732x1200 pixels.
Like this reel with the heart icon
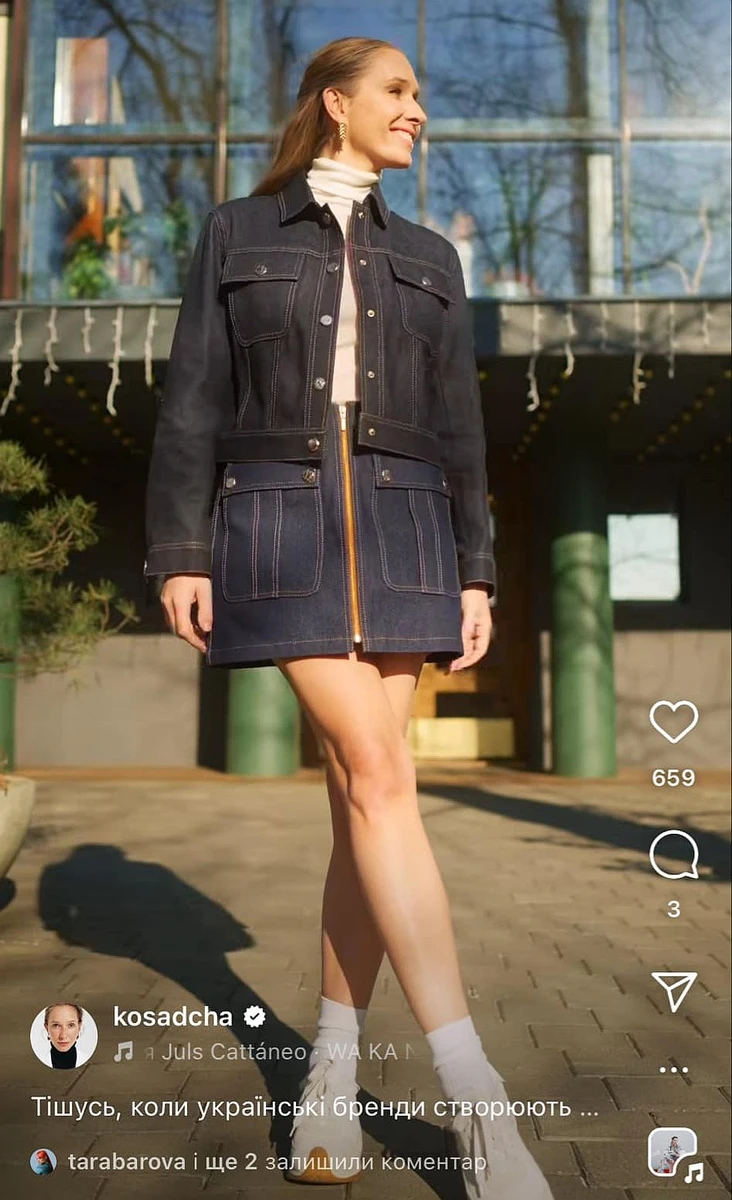coord(673,721)
